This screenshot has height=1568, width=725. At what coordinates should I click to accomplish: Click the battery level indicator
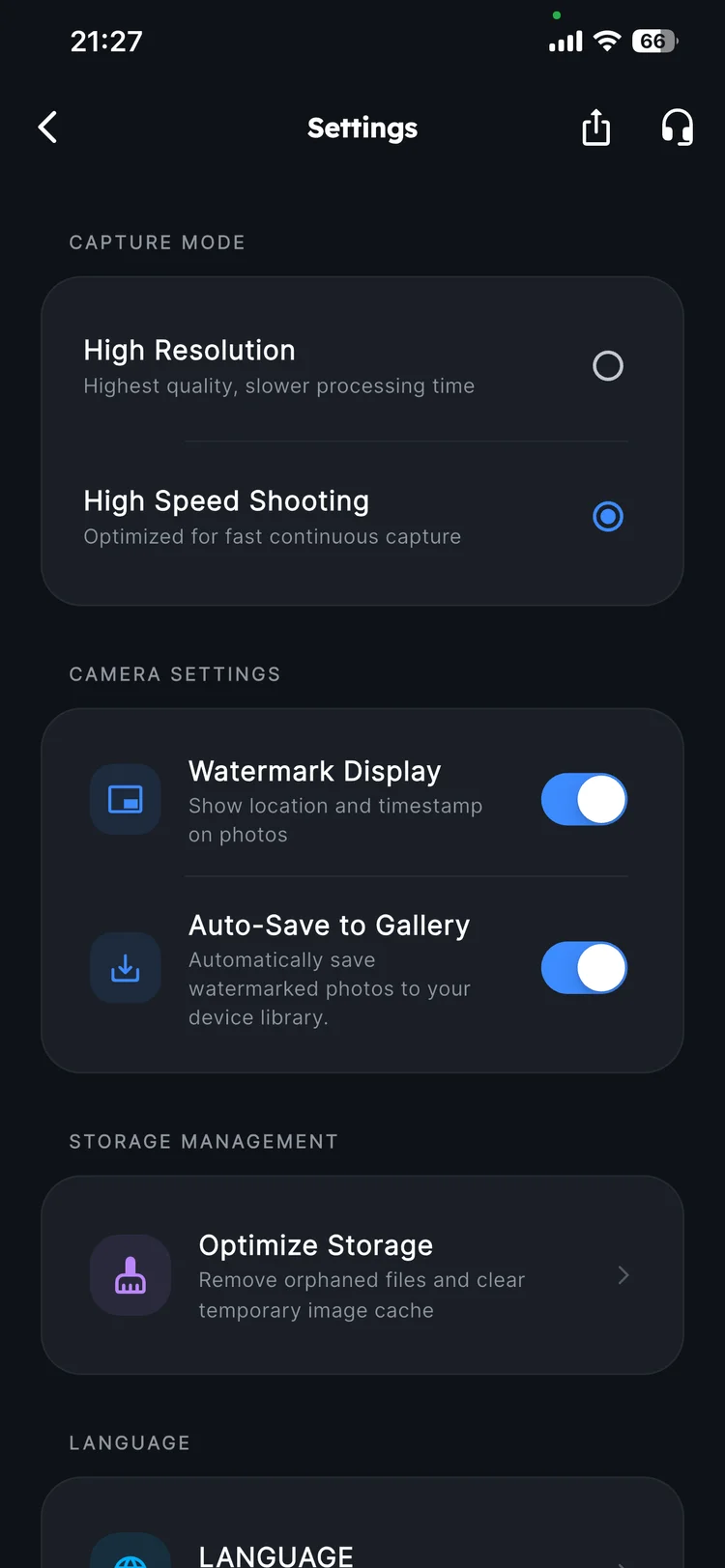653,41
